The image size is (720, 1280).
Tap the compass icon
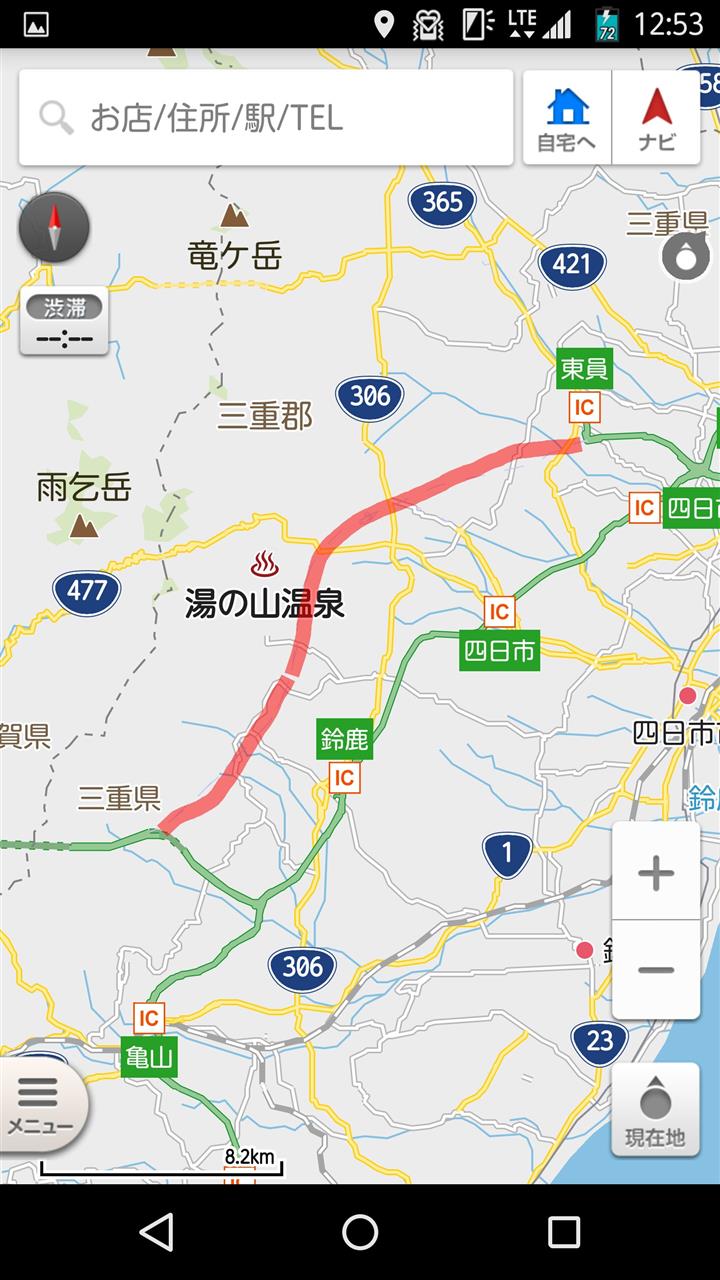point(54,227)
